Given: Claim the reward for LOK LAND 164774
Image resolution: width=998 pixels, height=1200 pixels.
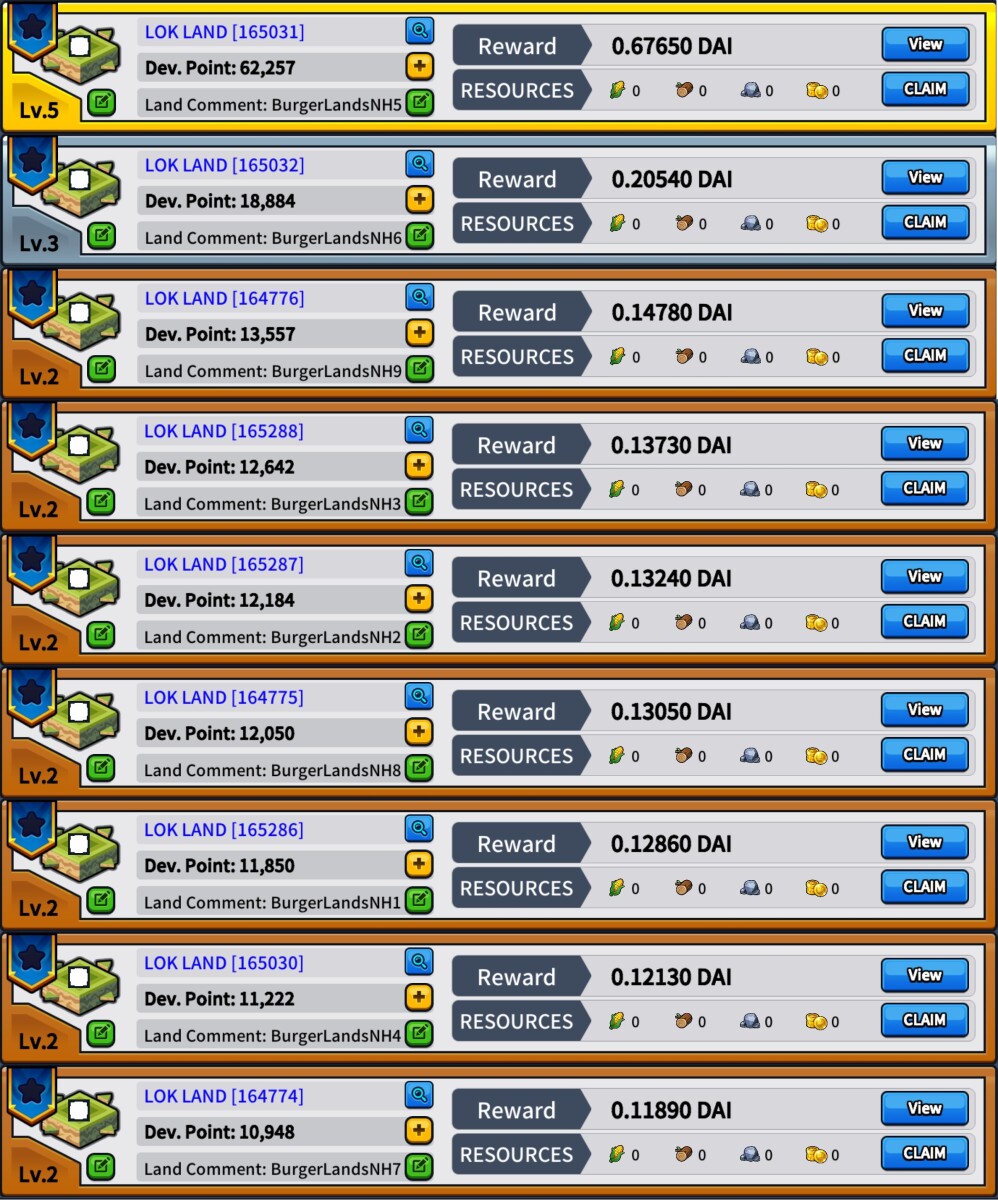Looking at the screenshot, I should click(925, 1153).
